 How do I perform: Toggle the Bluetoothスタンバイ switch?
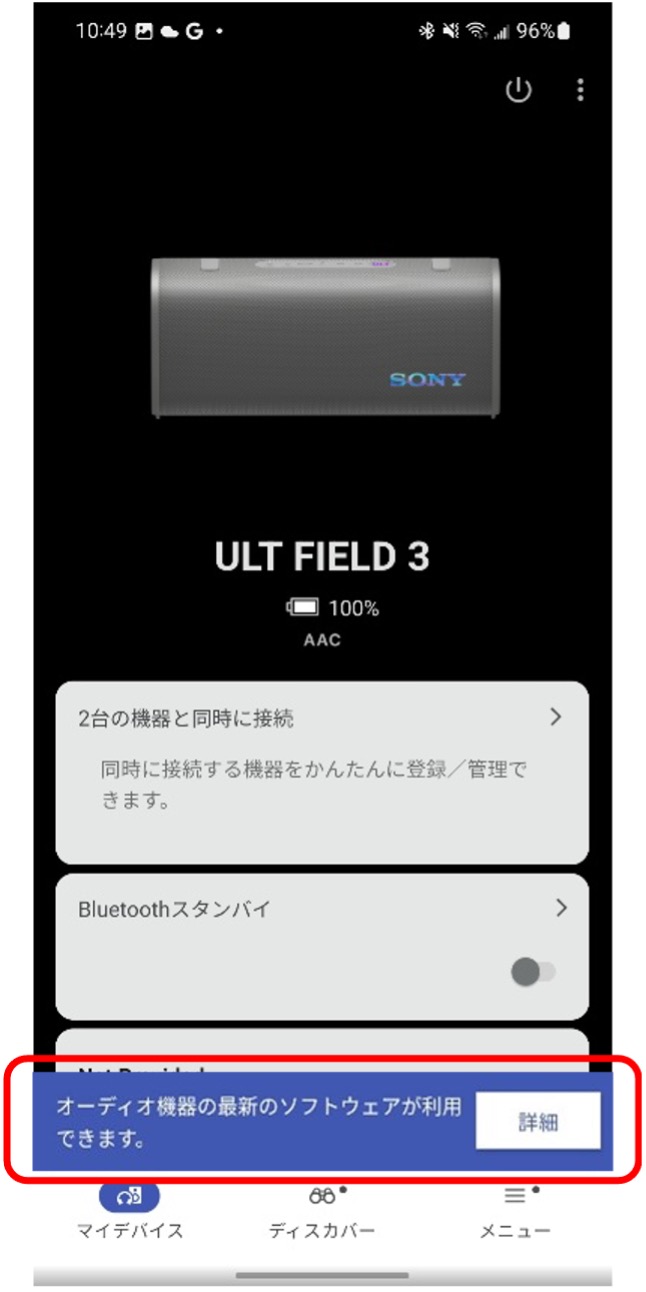(533, 972)
